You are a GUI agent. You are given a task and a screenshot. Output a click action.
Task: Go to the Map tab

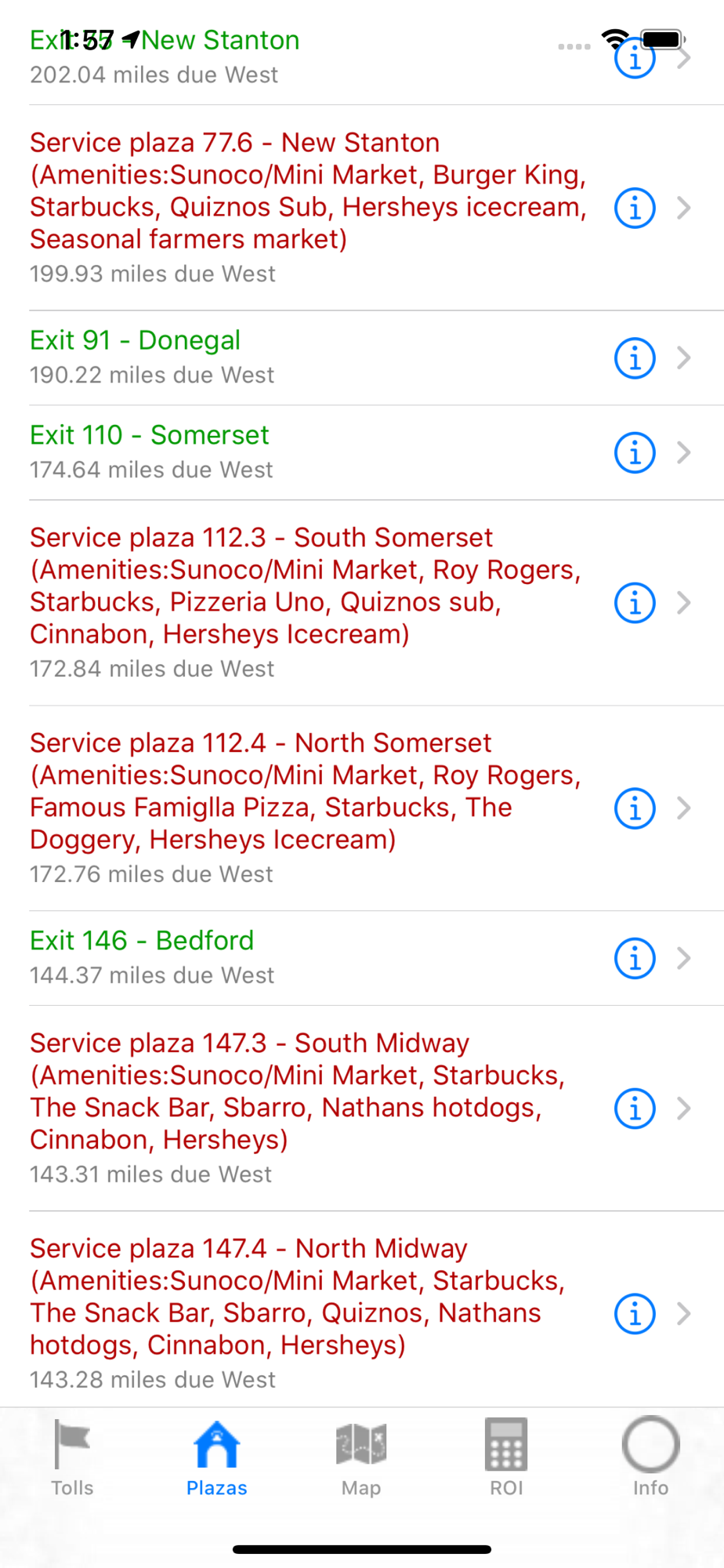tap(361, 1458)
